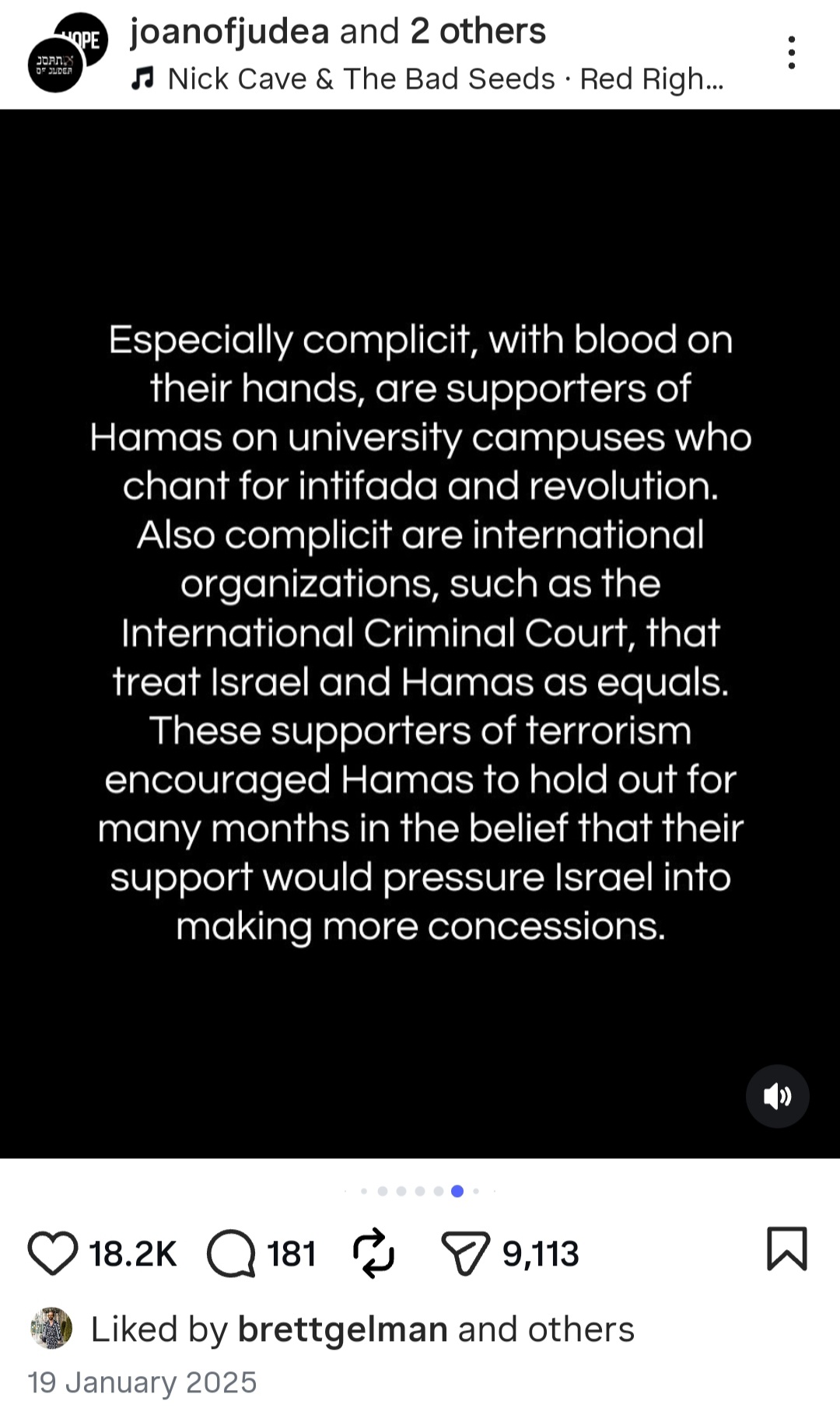Image resolution: width=840 pixels, height=1415 pixels.
Task: Save the post with the bookmark icon
Action: [787, 1249]
